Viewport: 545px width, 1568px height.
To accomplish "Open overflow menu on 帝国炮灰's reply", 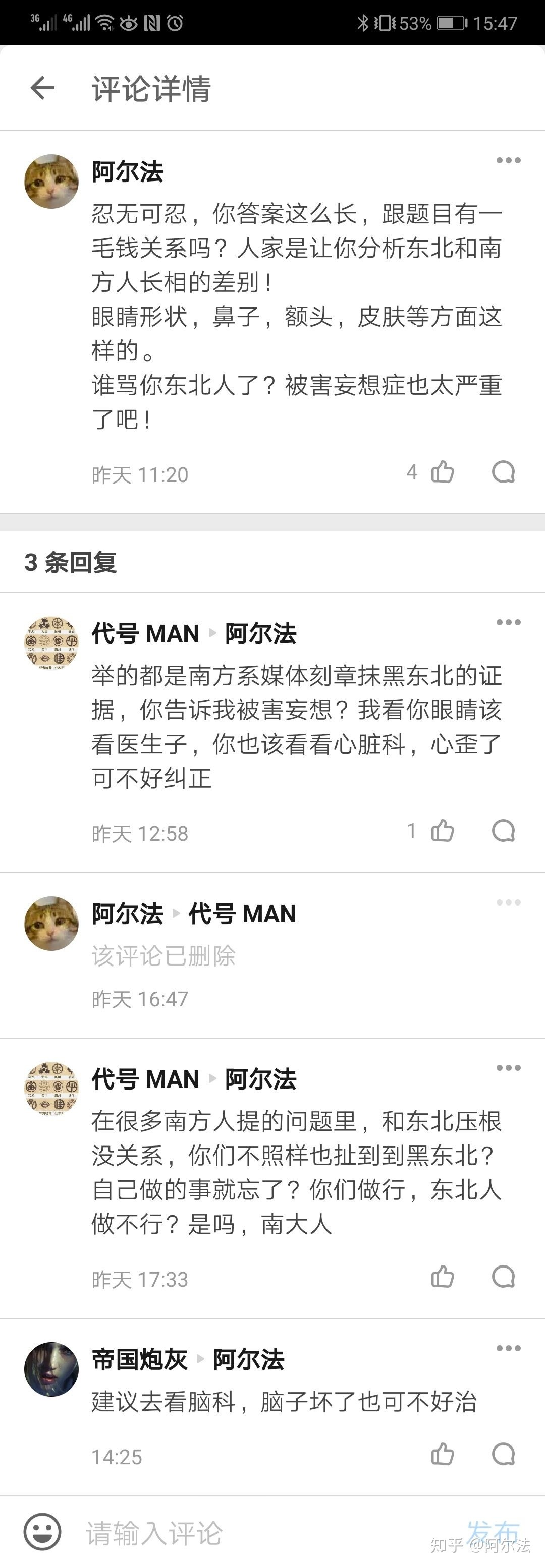I will [x=508, y=1348].
